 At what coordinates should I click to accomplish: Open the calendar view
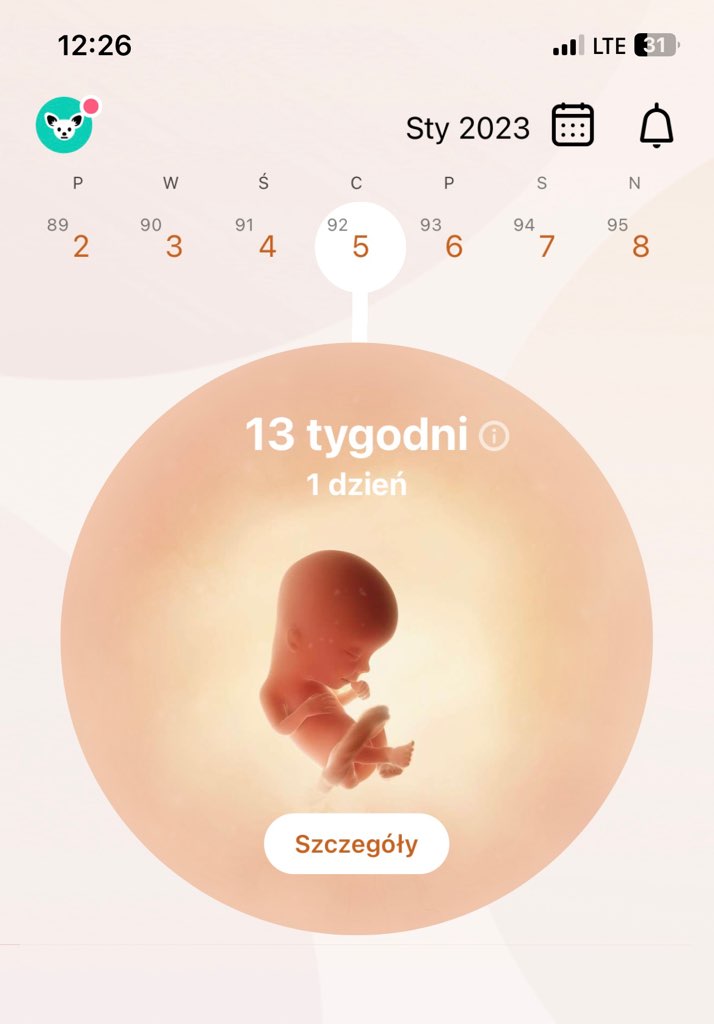[573, 126]
